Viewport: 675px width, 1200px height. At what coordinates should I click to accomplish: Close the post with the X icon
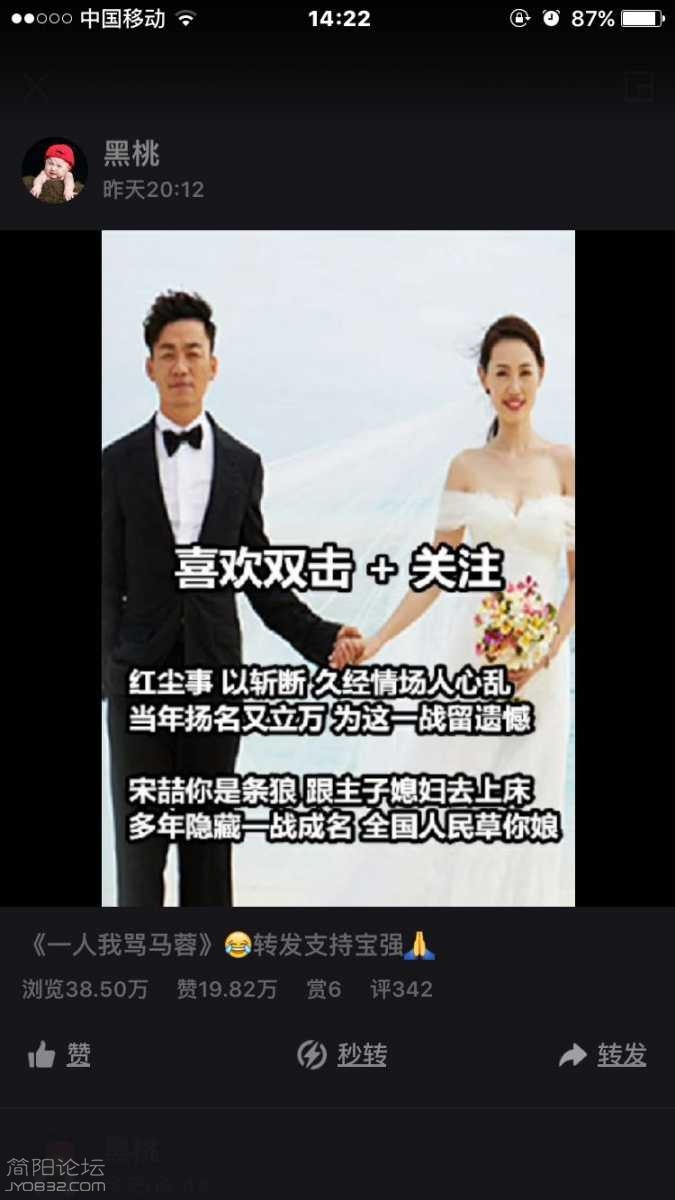[x=36, y=88]
